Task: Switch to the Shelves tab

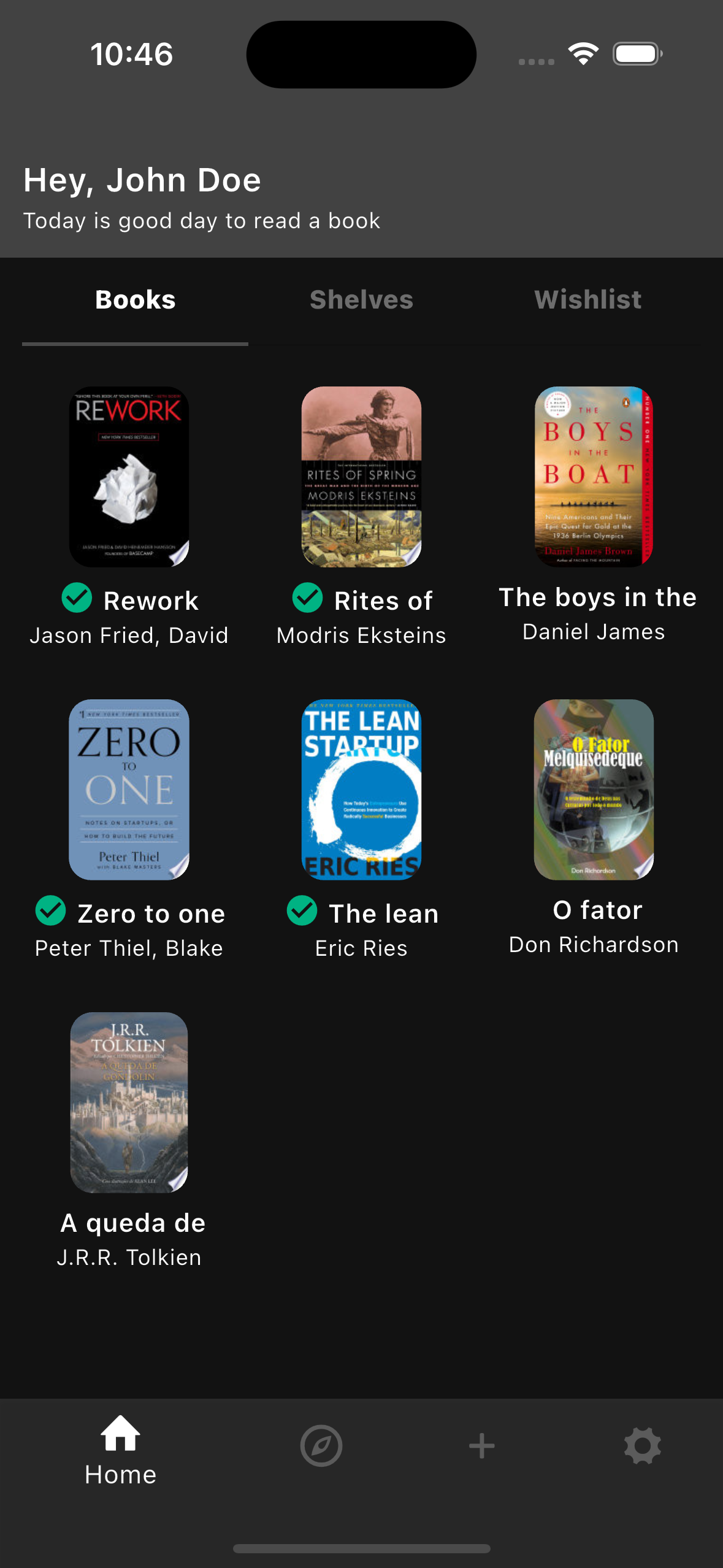Action: tap(361, 300)
